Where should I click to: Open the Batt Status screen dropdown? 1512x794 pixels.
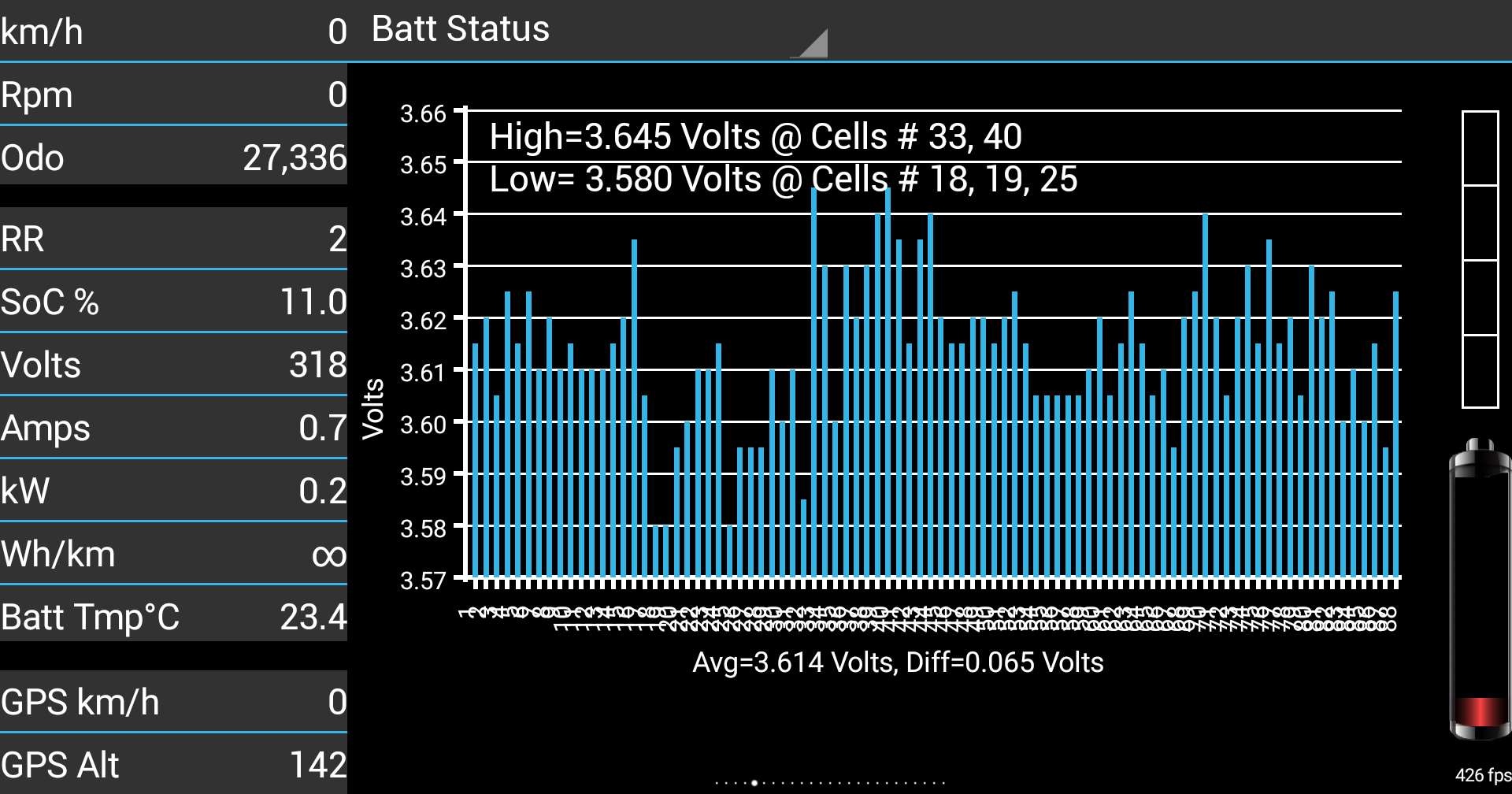pos(598,32)
